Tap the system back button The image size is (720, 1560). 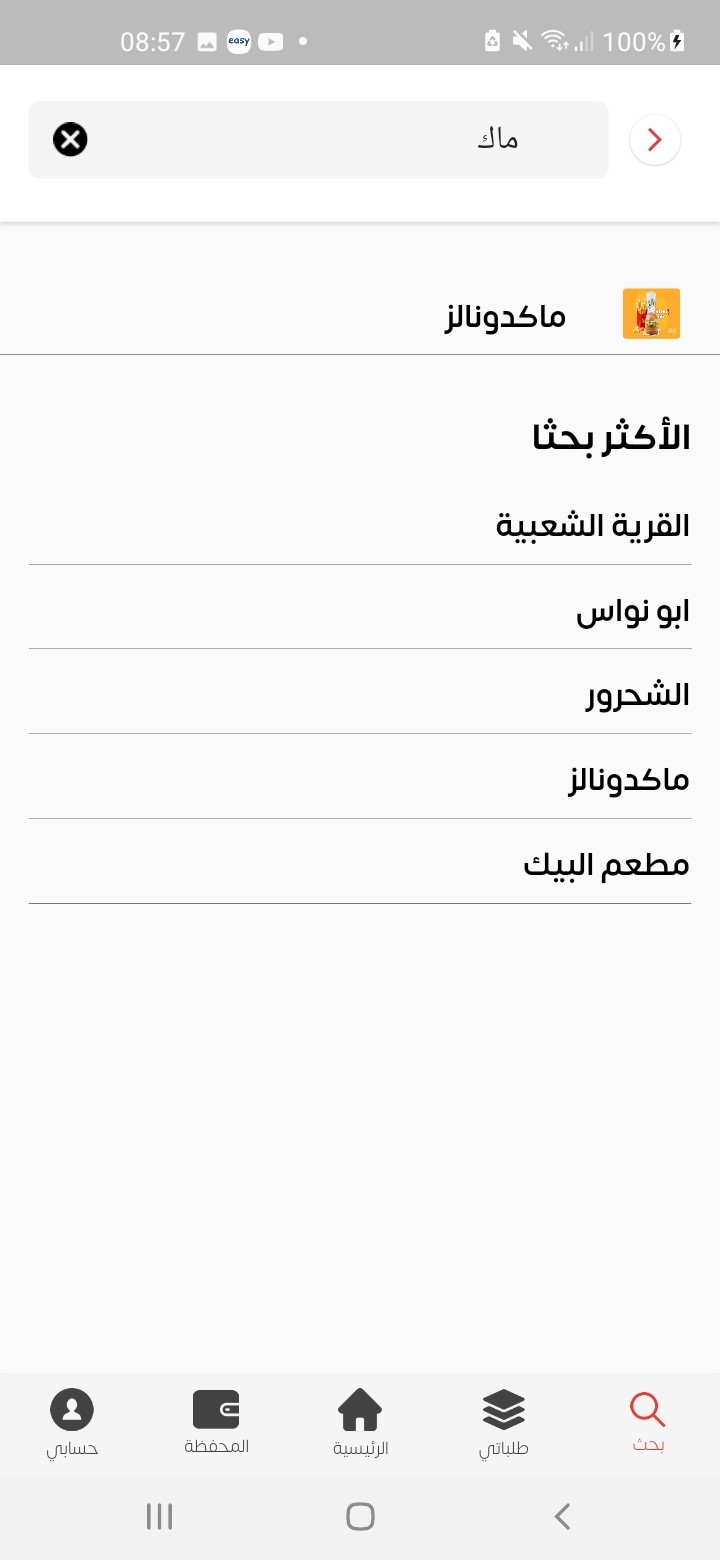(562, 1516)
